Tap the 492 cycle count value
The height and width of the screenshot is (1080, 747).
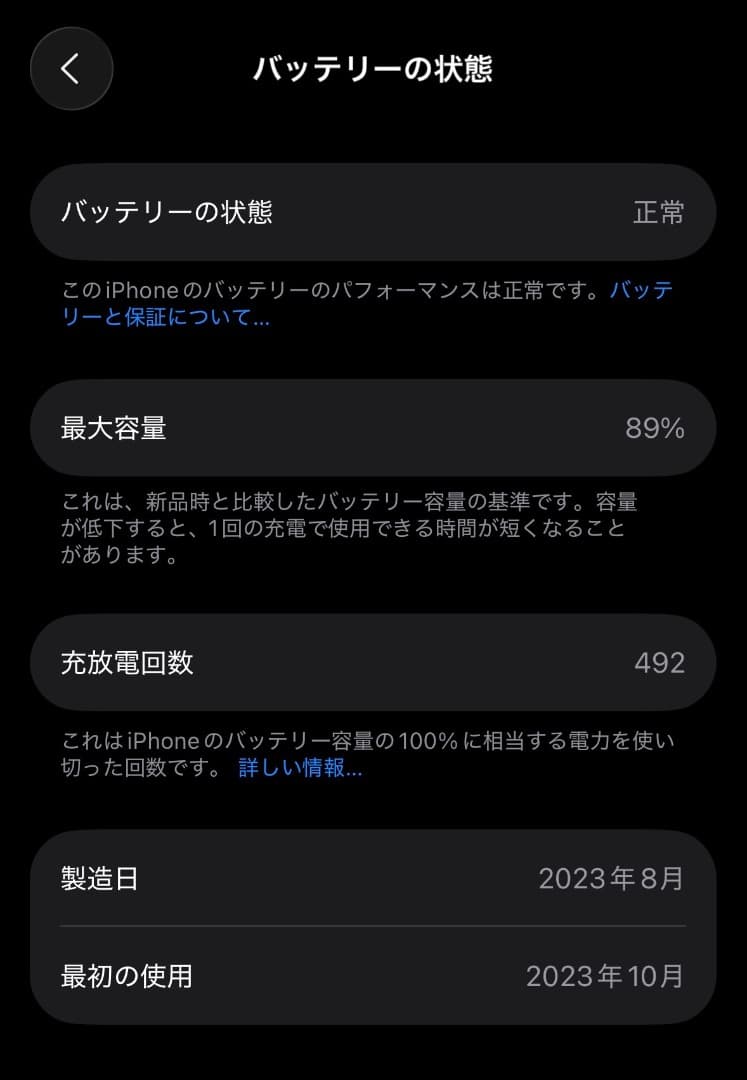click(x=660, y=662)
